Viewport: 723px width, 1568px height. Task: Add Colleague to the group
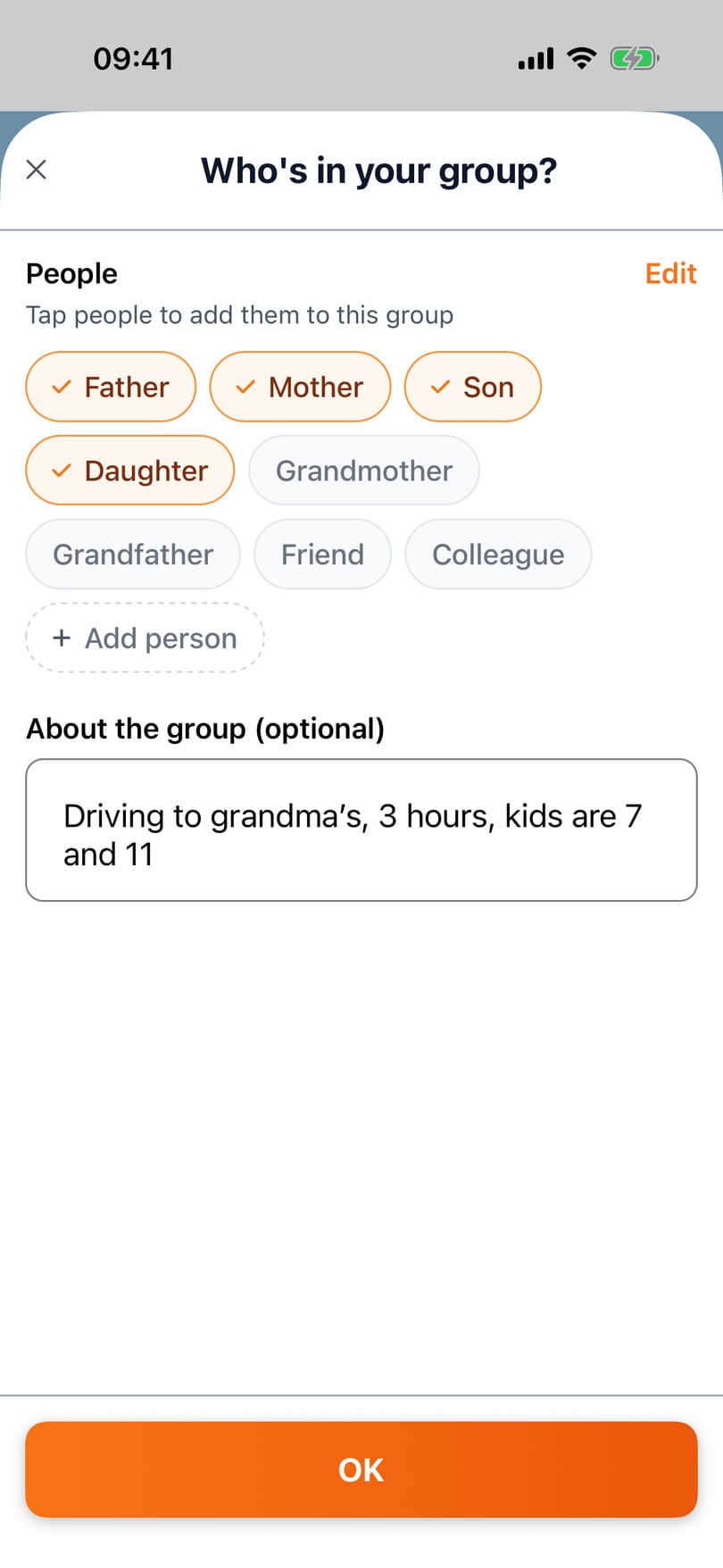click(x=498, y=555)
